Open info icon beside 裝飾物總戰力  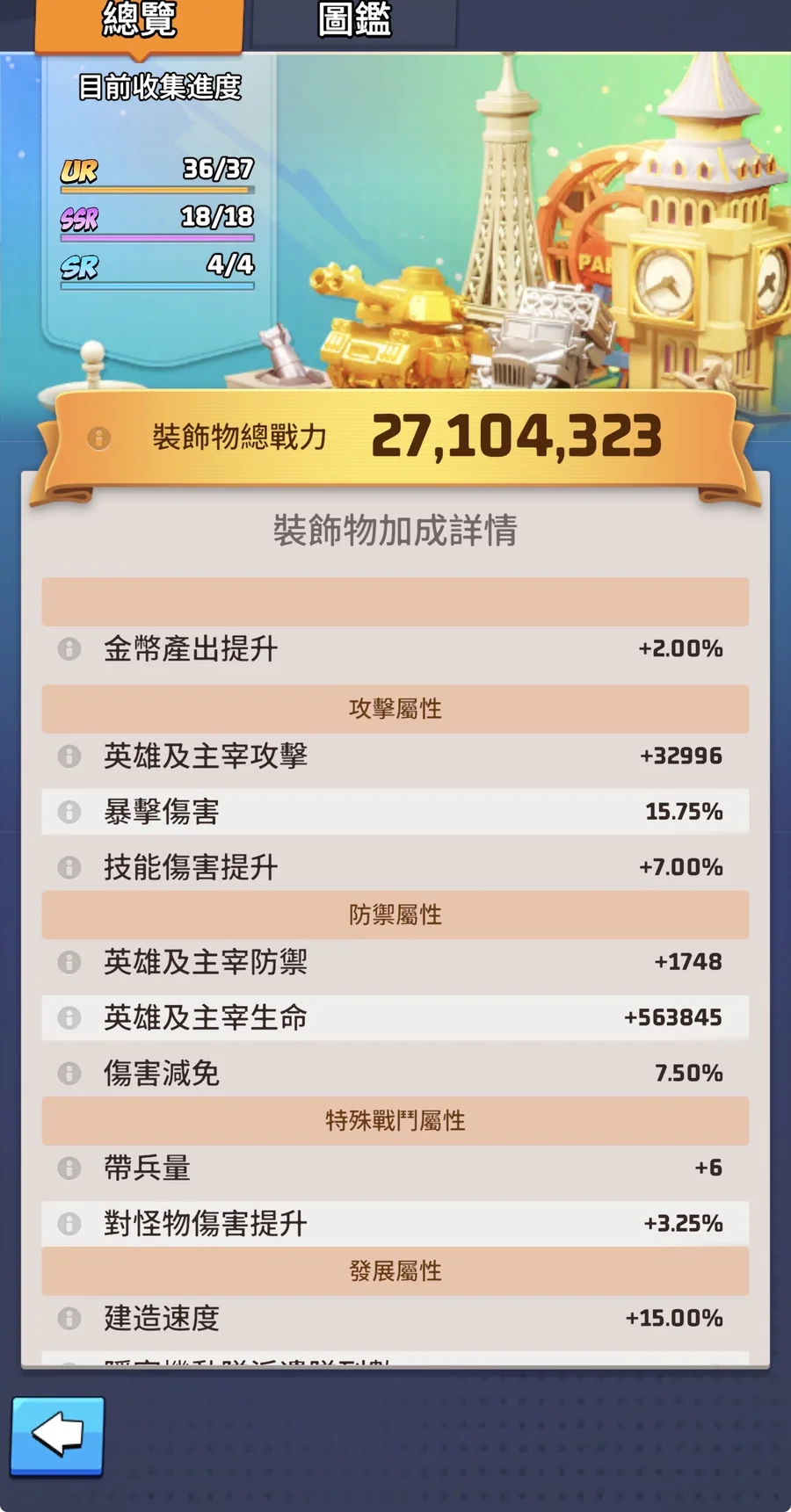(99, 438)
